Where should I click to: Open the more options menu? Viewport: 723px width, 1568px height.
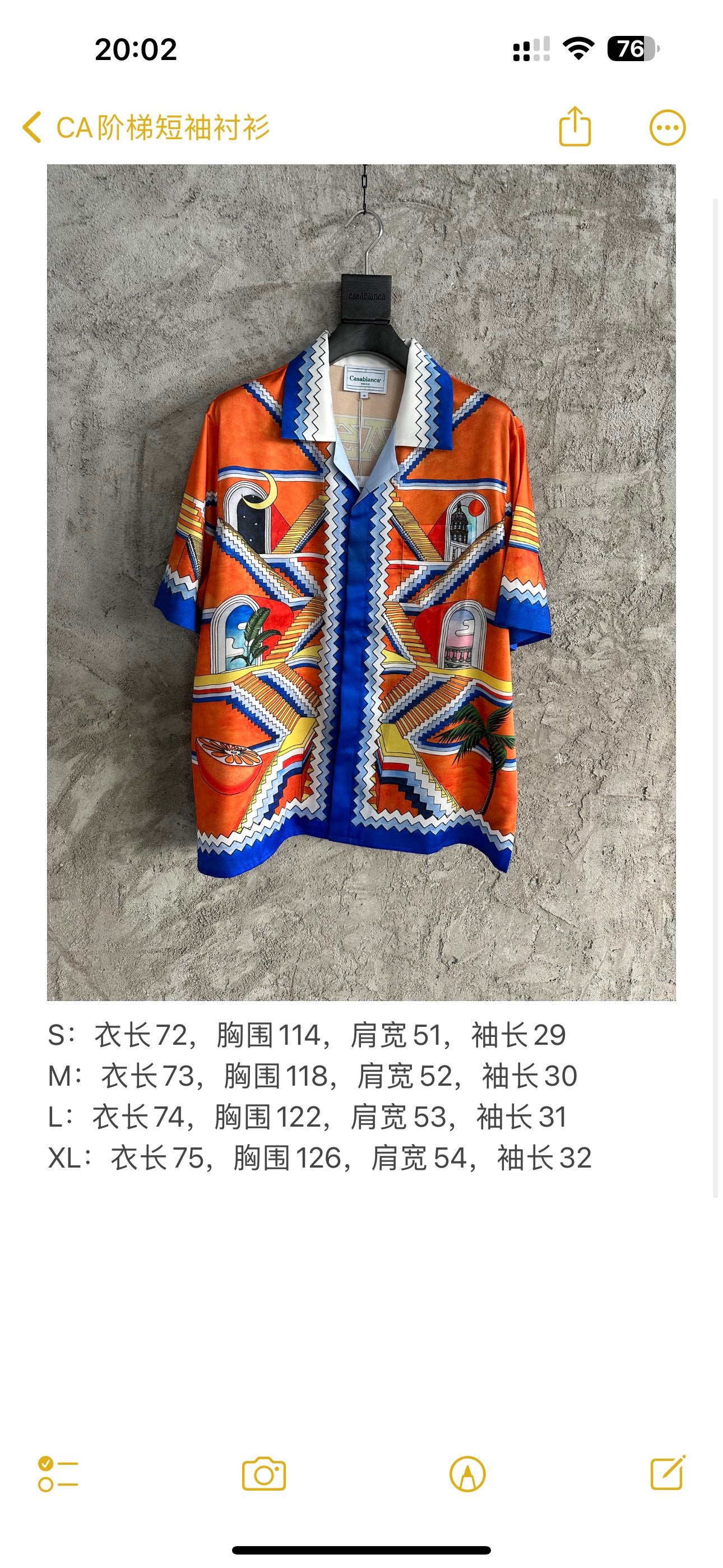coord(667,128)
